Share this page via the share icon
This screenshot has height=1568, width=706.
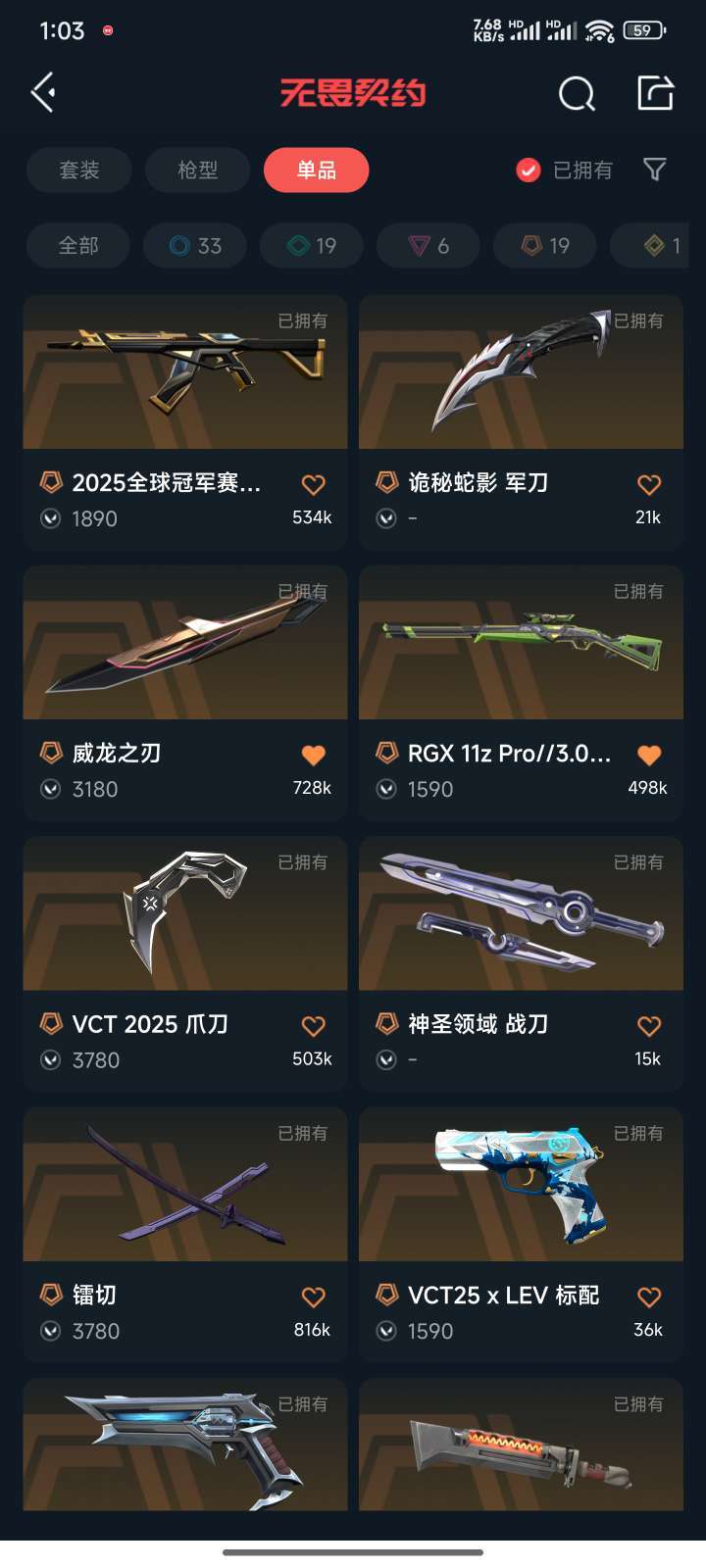[x=655, y=93]
